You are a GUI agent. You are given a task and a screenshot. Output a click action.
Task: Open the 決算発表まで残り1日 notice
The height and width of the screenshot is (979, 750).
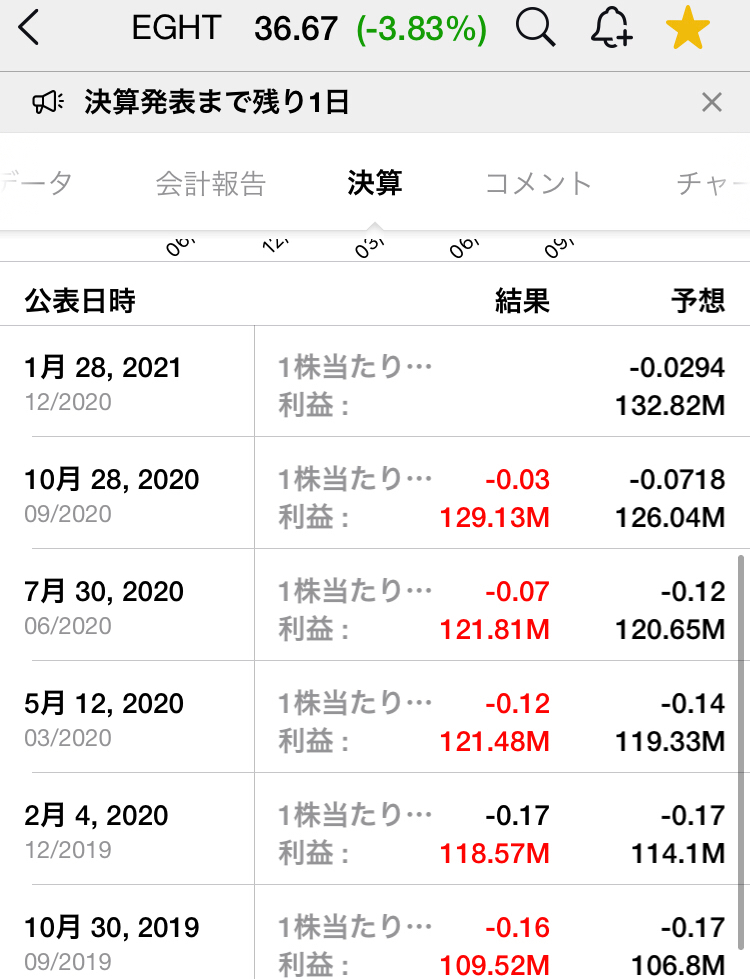(x=220, y=101)
